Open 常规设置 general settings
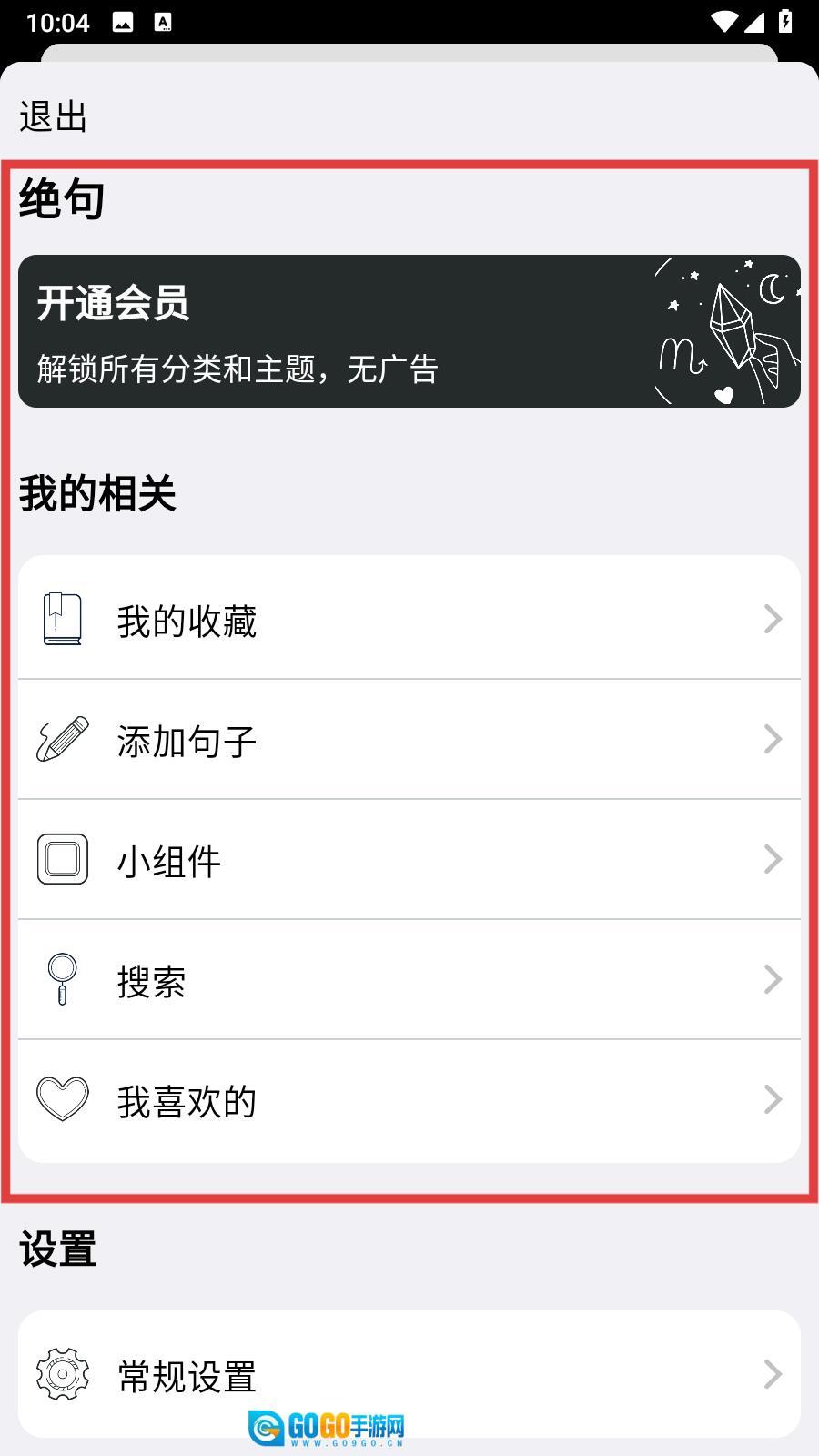Viewport: 819px width, 1456px height. pos(409,1374)
